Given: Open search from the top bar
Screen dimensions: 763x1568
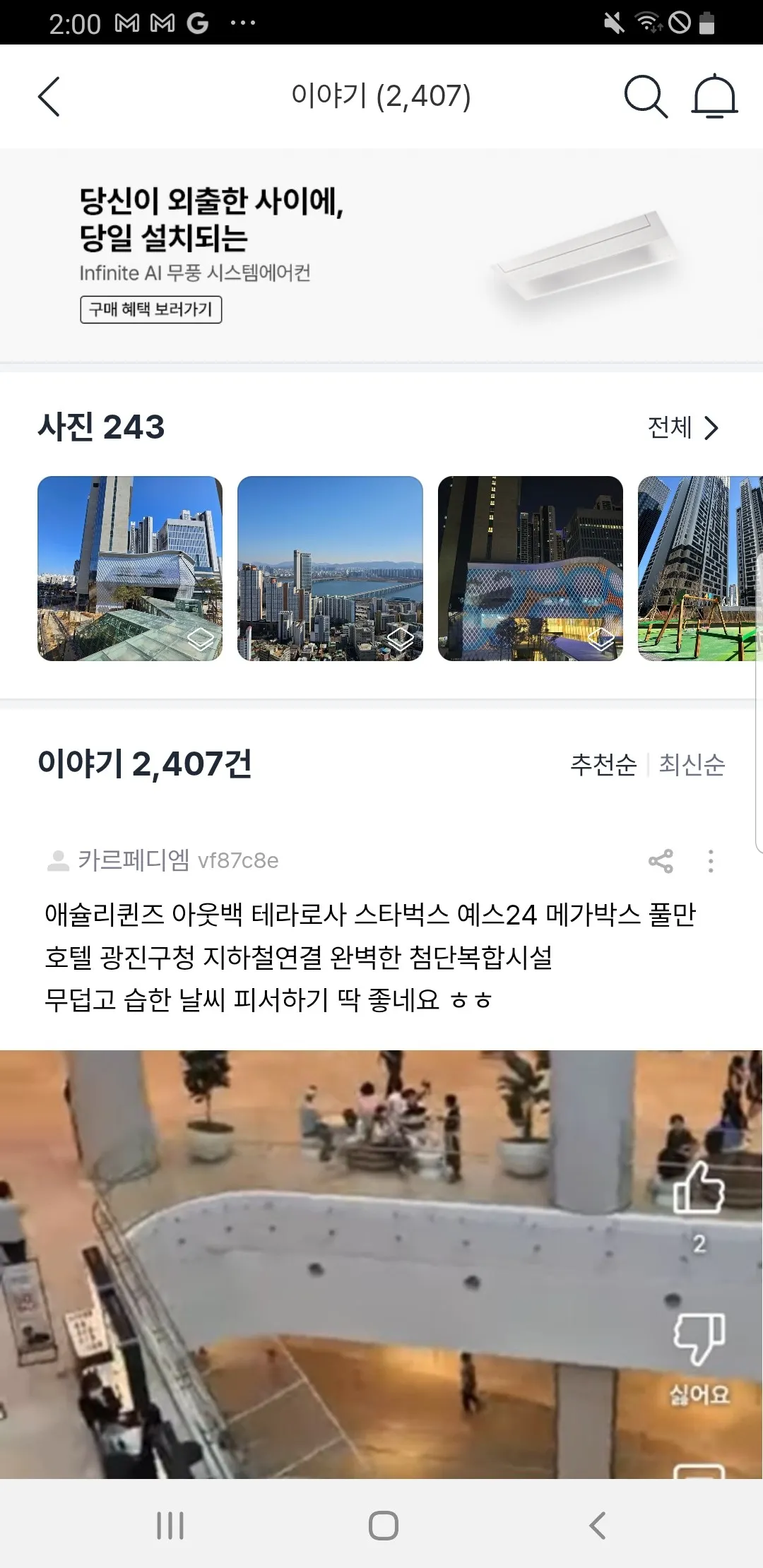Looking at the screenshot, I should pos(645,96).
